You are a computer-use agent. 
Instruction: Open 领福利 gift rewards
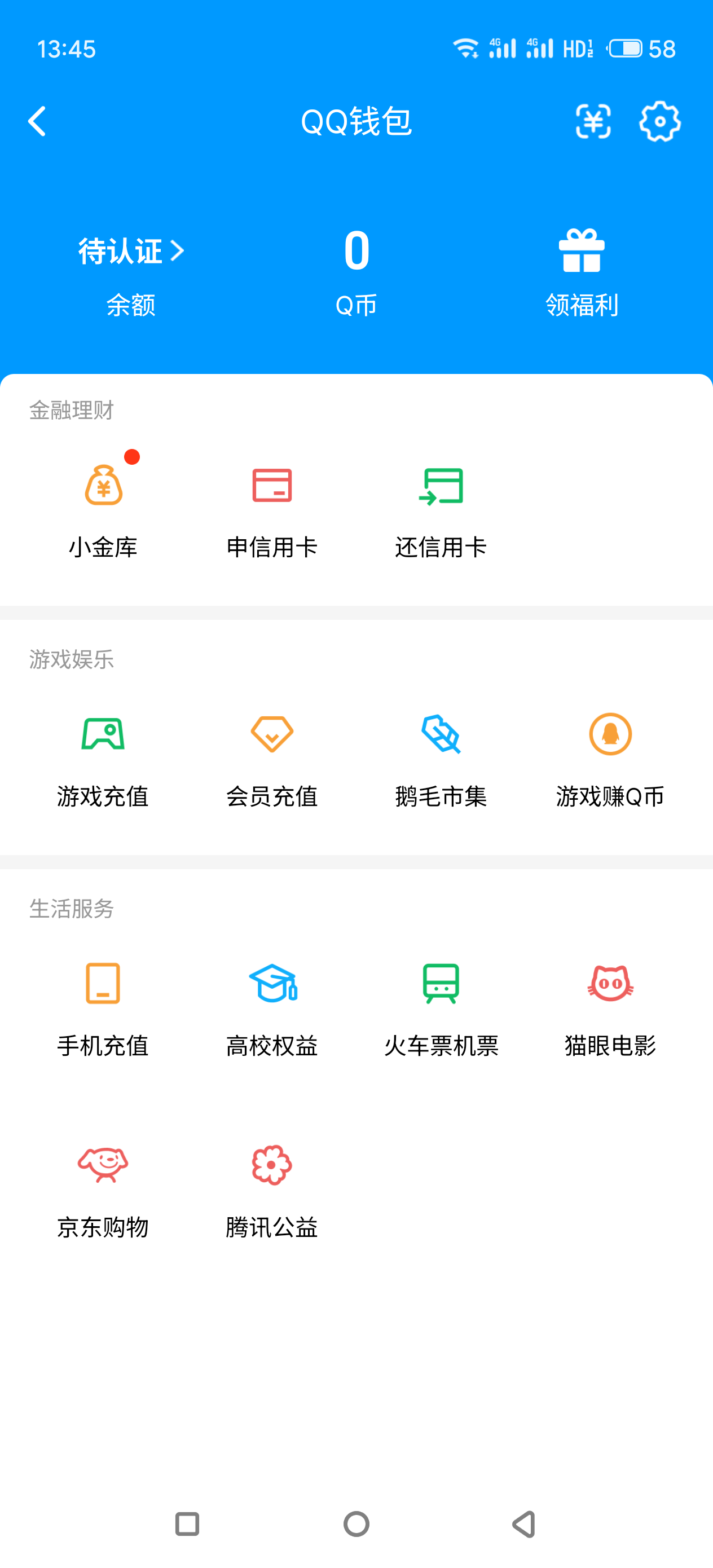click(582, 271)
